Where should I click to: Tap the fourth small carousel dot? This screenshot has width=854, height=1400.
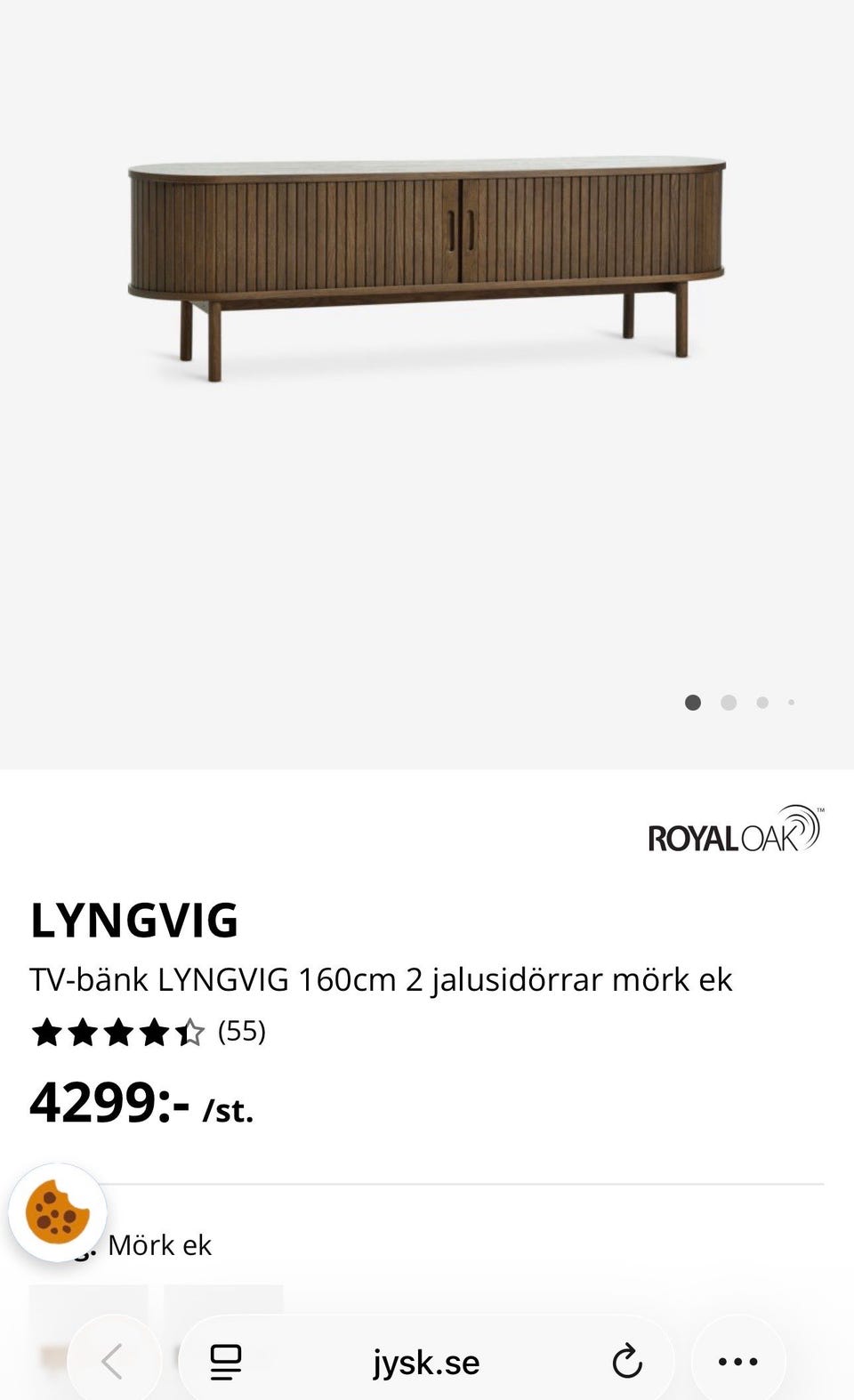(791, 703)
